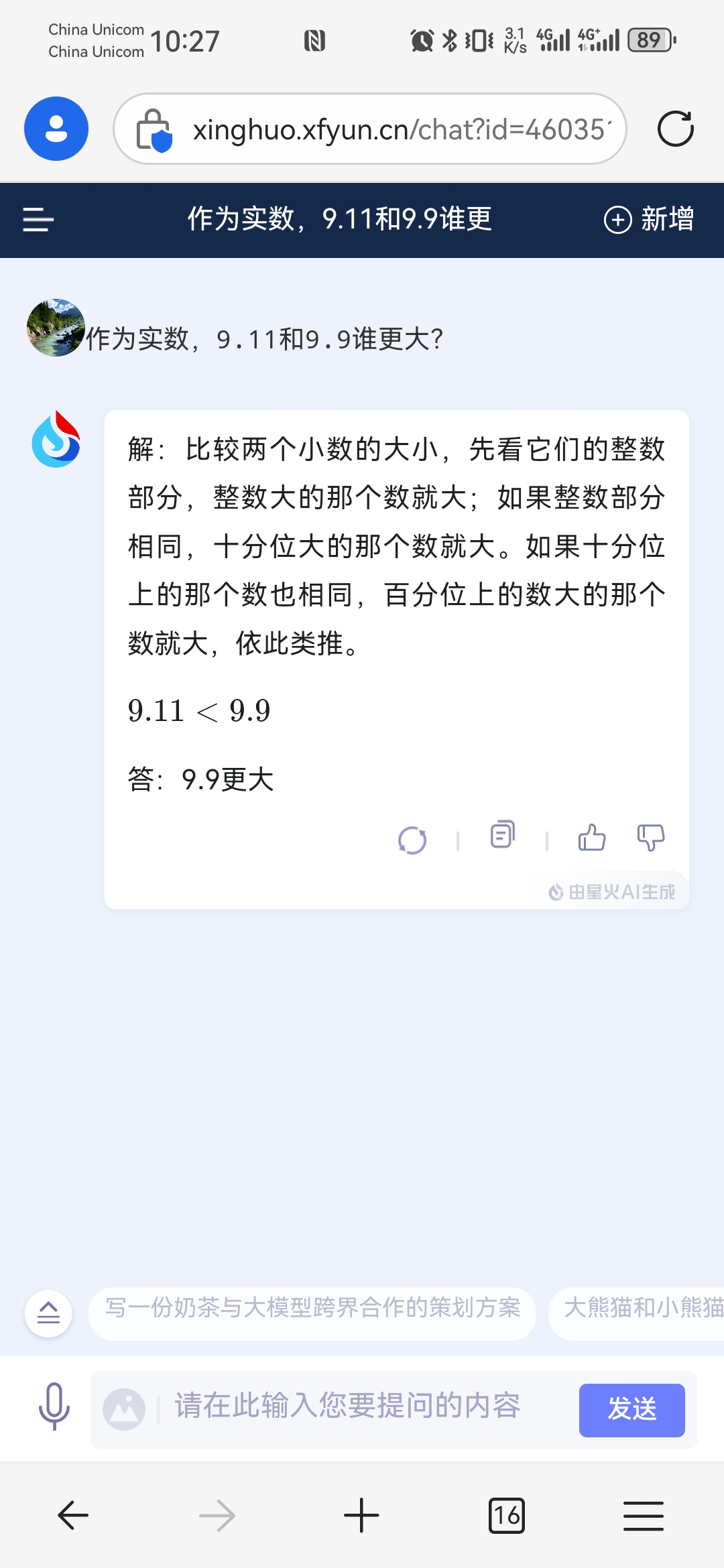Dislike the AI answer with thumbs down
The width and height of the screenshot is (724, 1568).
click(x=650, y=838)
